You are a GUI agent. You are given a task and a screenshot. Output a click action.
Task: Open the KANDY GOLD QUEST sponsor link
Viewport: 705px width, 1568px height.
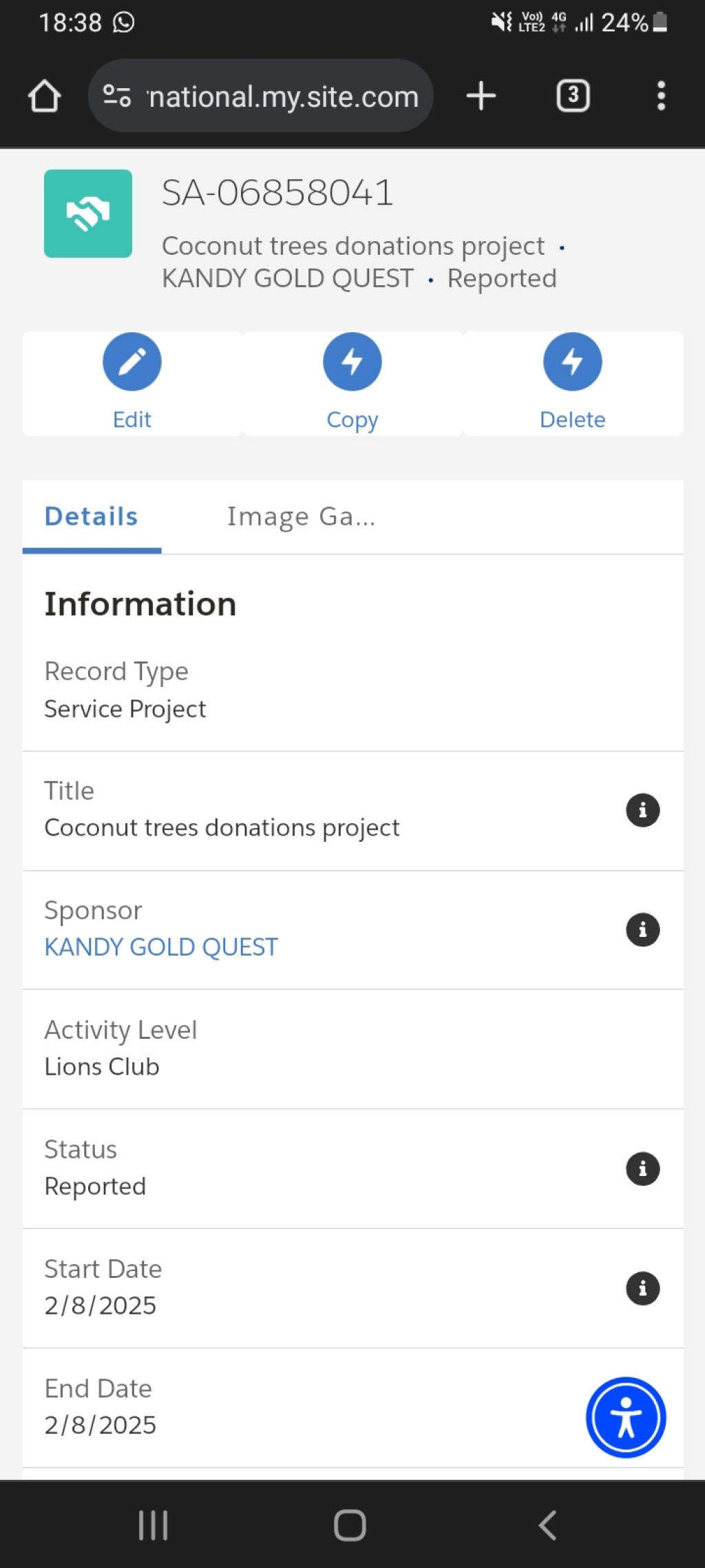click(x=161, y=947)
